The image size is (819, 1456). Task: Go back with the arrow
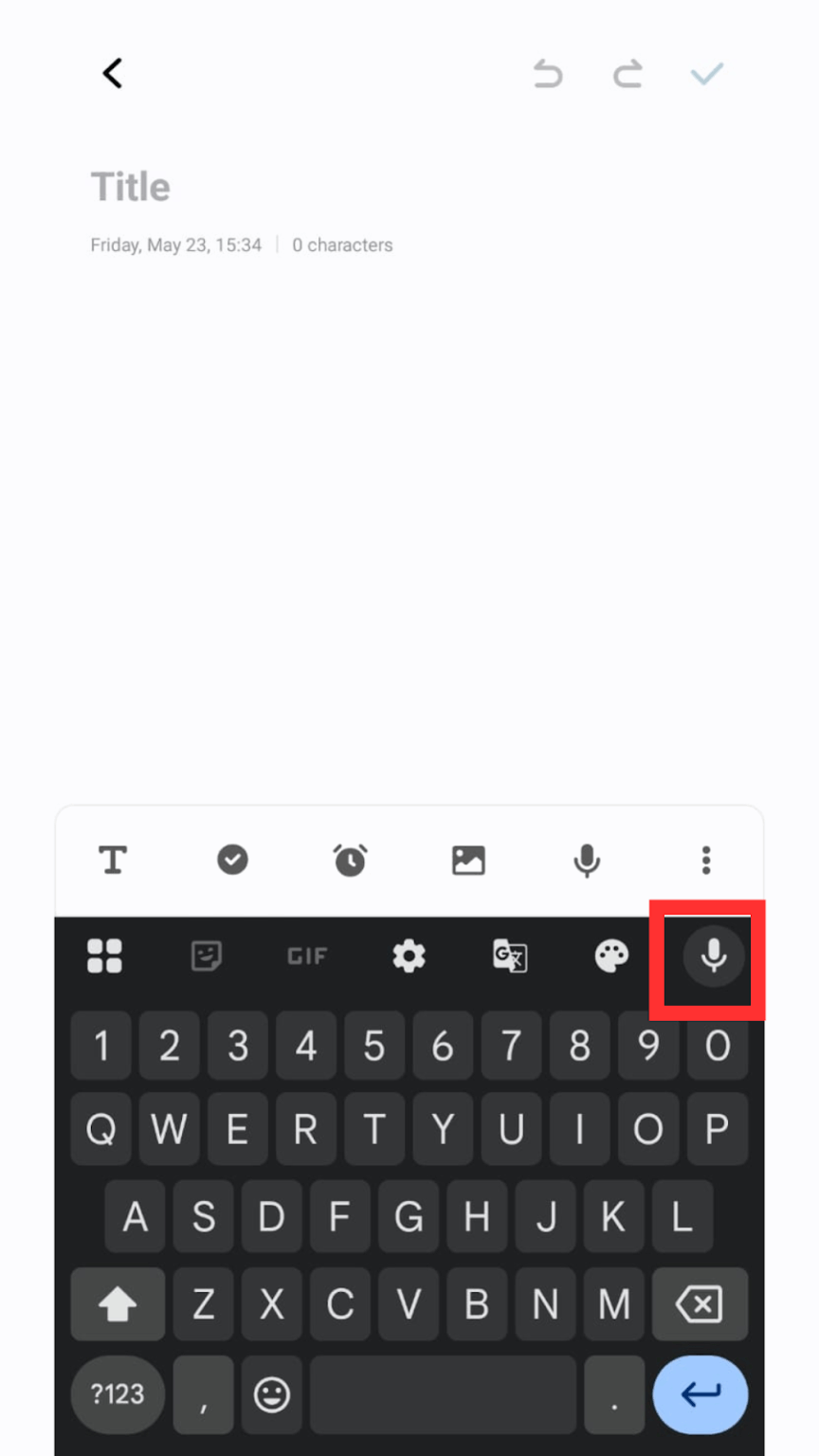[113, 73]
